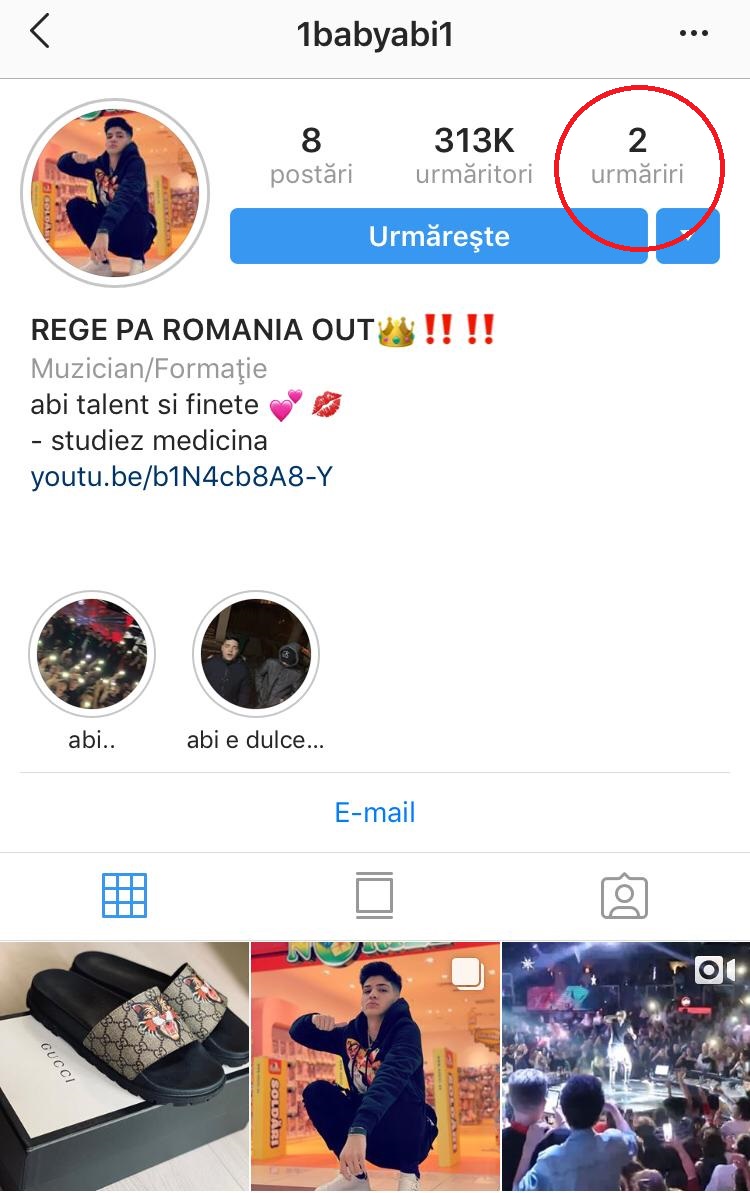This screenshot has height=1193, width=750.
Task: Expand the suggestions dropdown beside Urmărește
Action: (x=687, y=237)
